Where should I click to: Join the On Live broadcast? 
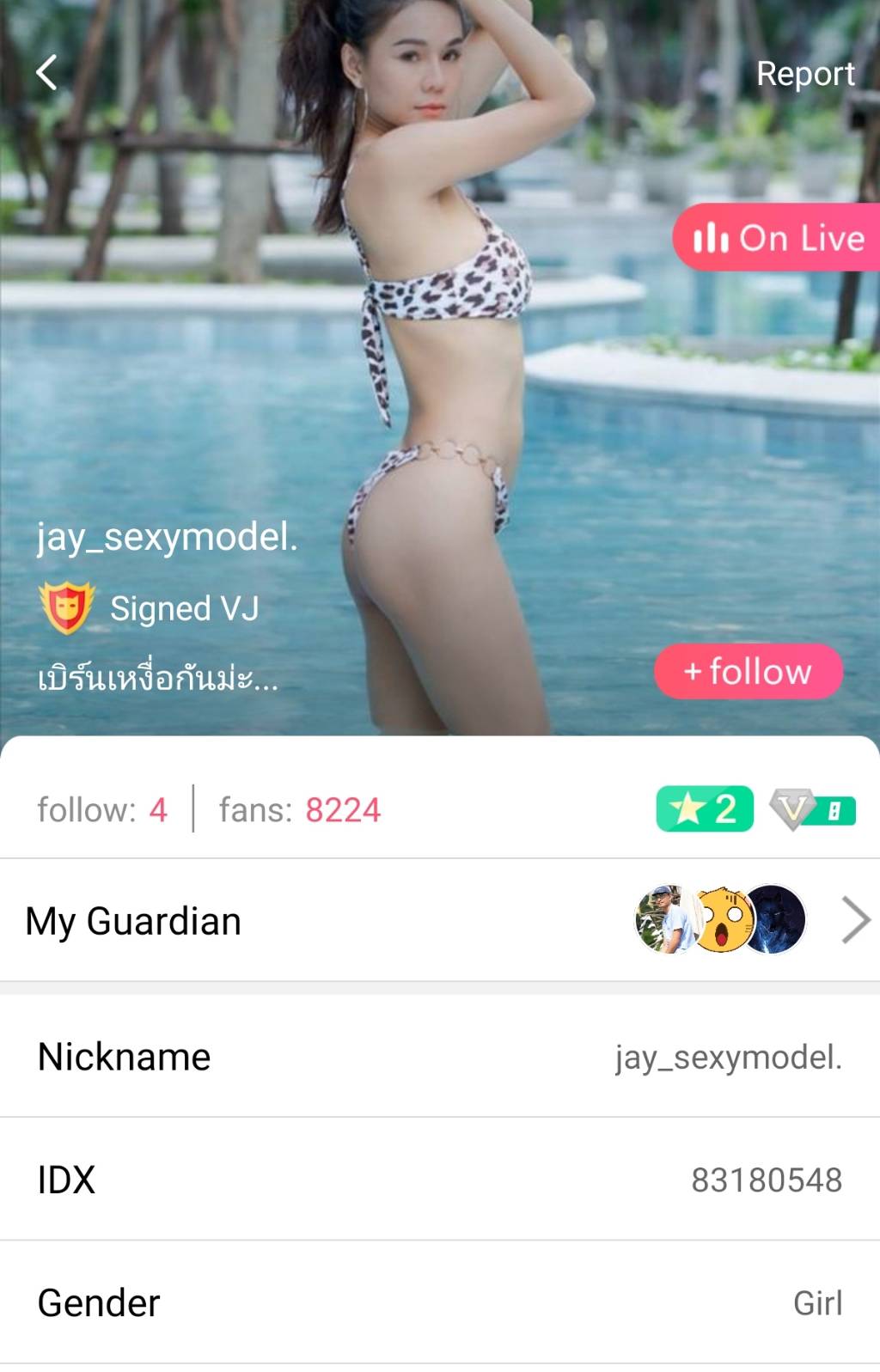(779, 238)
